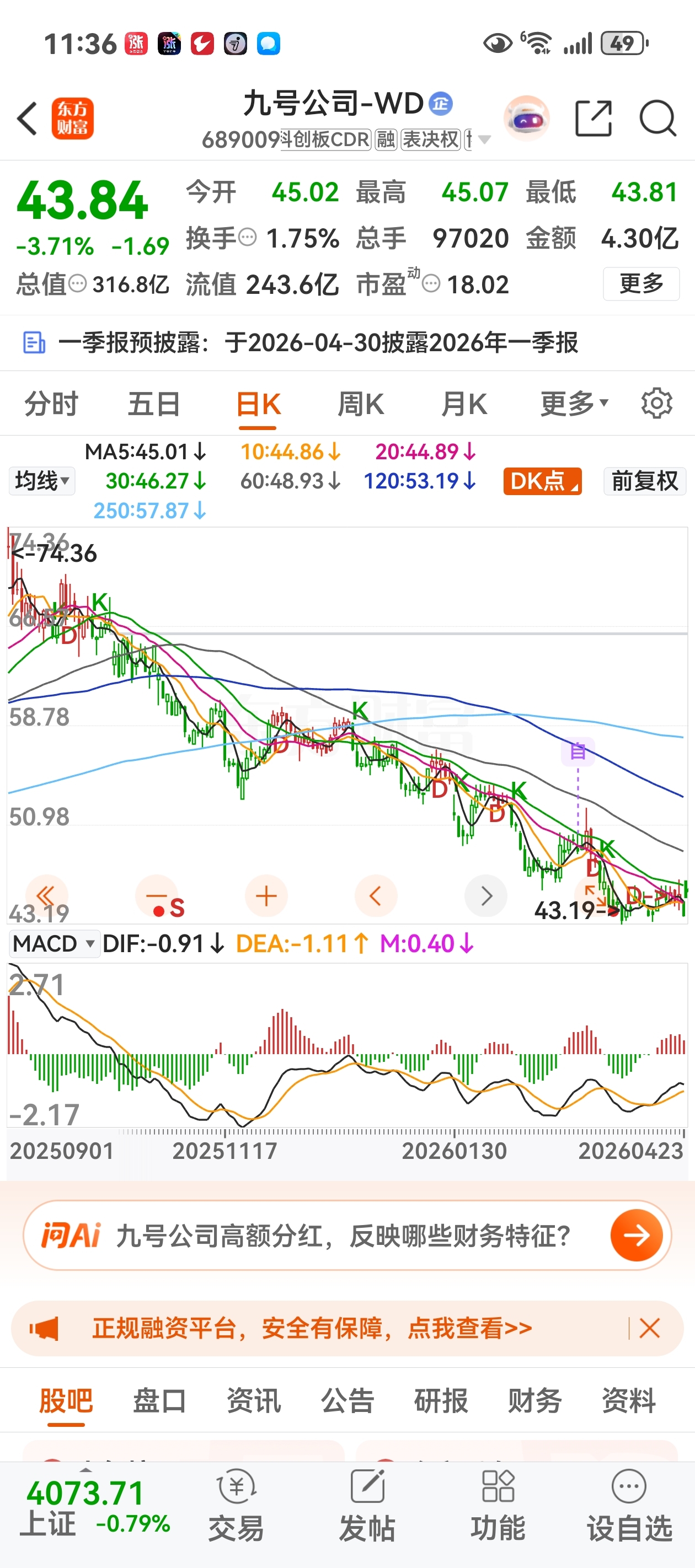Open the AI robot assistant avatar
The height and width of the screenshot is (1568, 695).
[527, 118]
